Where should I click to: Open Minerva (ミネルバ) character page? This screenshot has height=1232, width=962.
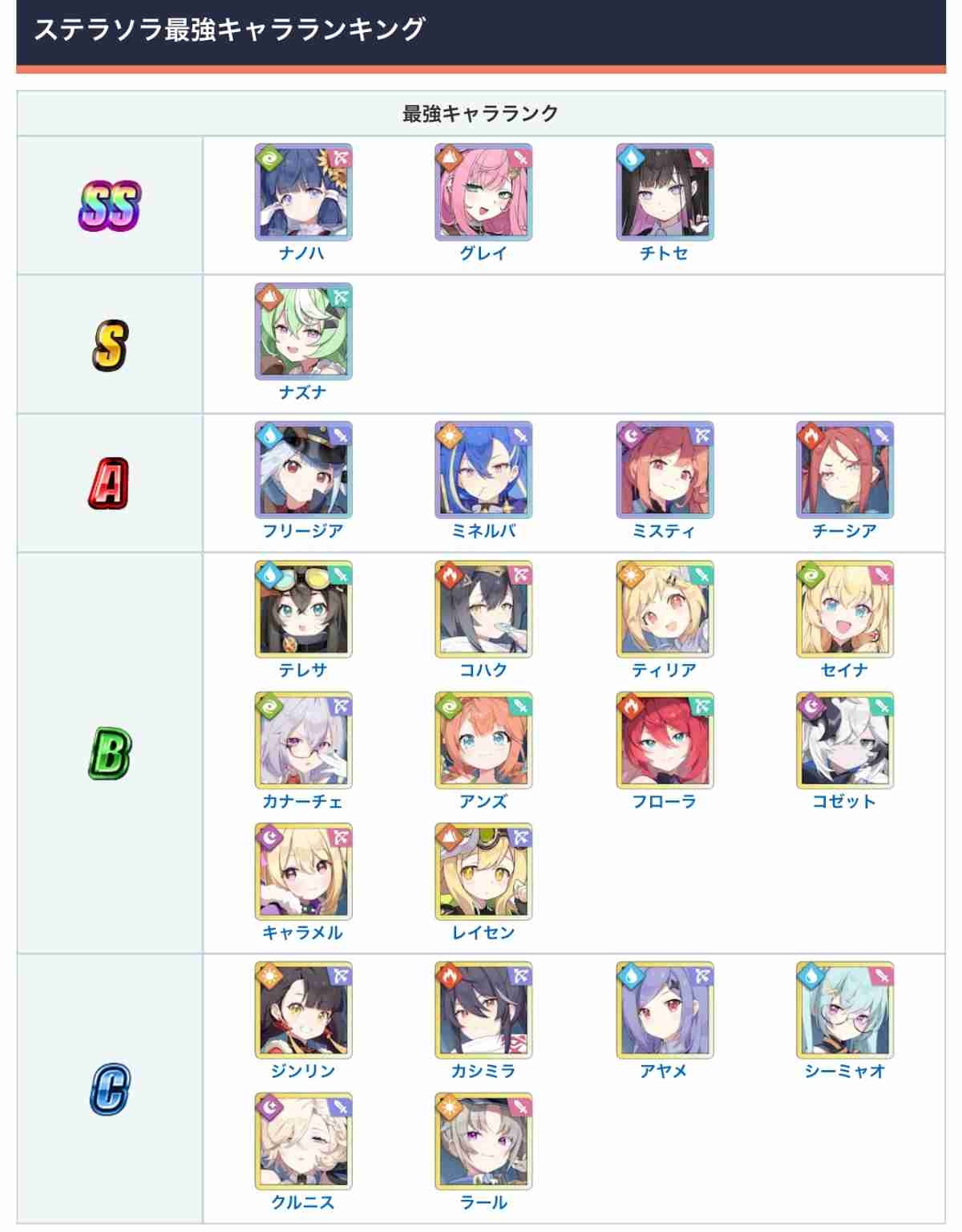click(x=483, y=470)
